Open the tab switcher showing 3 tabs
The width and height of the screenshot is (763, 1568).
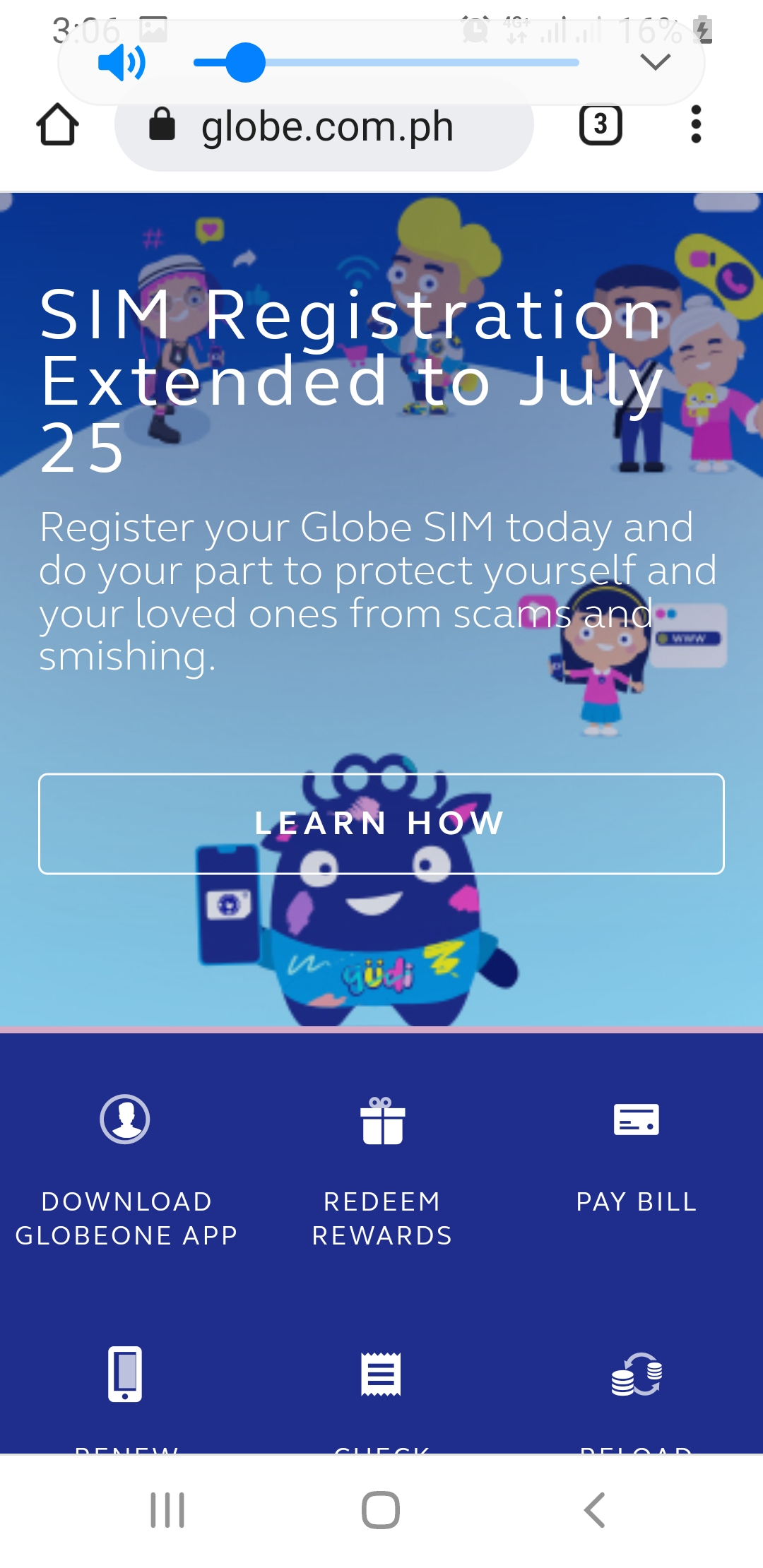(601, 125)
